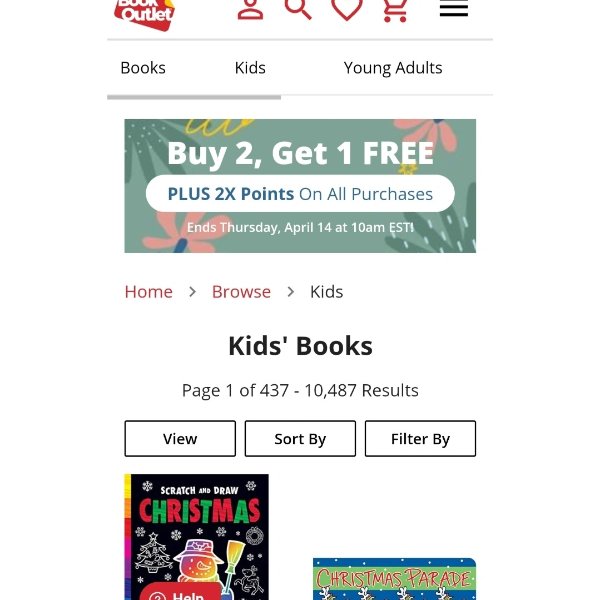Open the search magnifier icon

click(298, 9)
